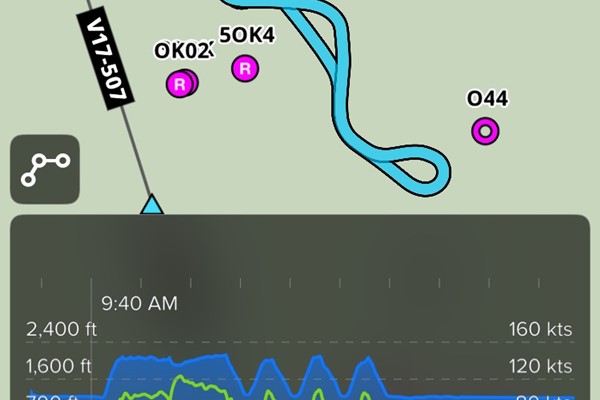Image resolution: width=600 pixels, height=400 pixels.
Task: Select the 5OK4 airport marker
Action: pos(245,68)
